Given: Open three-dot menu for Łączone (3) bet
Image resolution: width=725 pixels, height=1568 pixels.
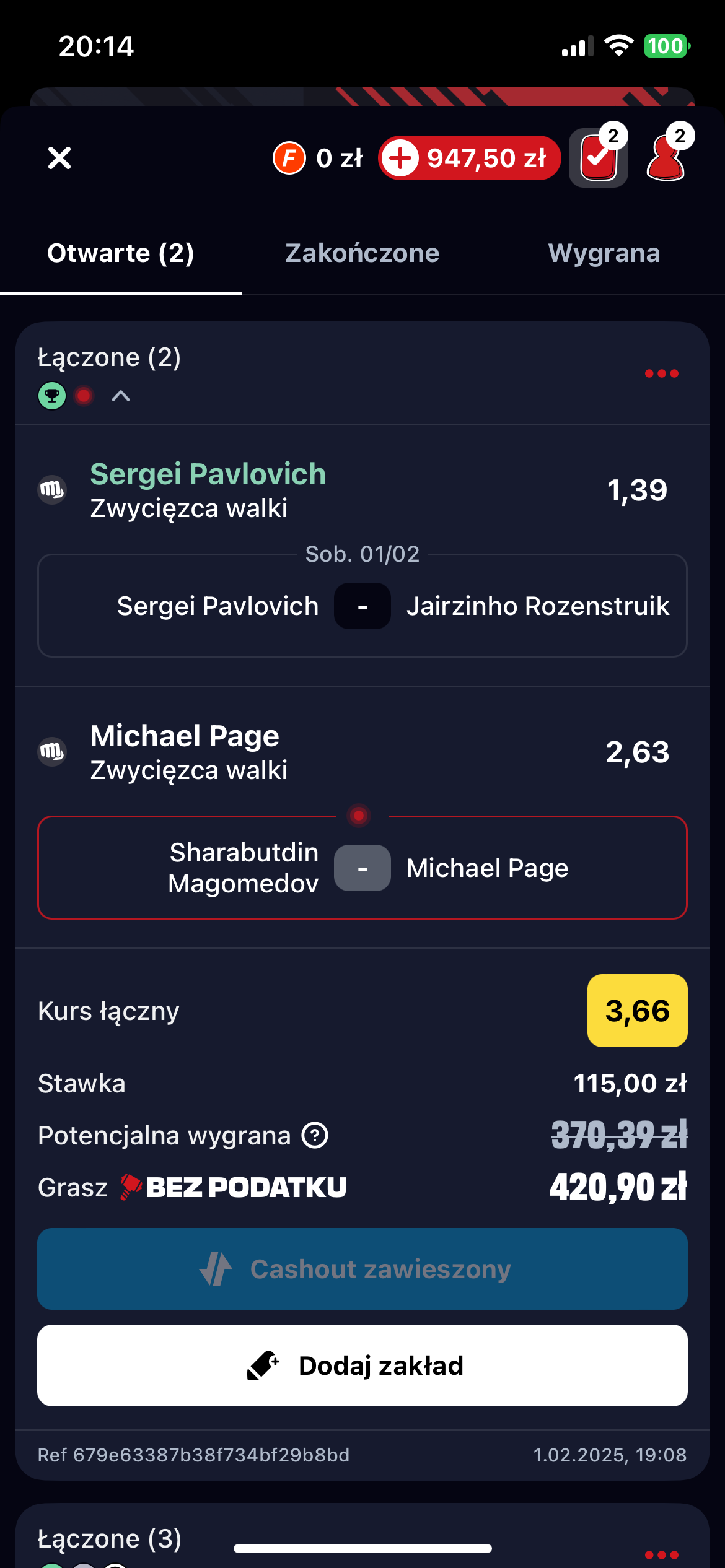Looking at the screenshot, I should pyautogui.click(x=661, y=1554).
